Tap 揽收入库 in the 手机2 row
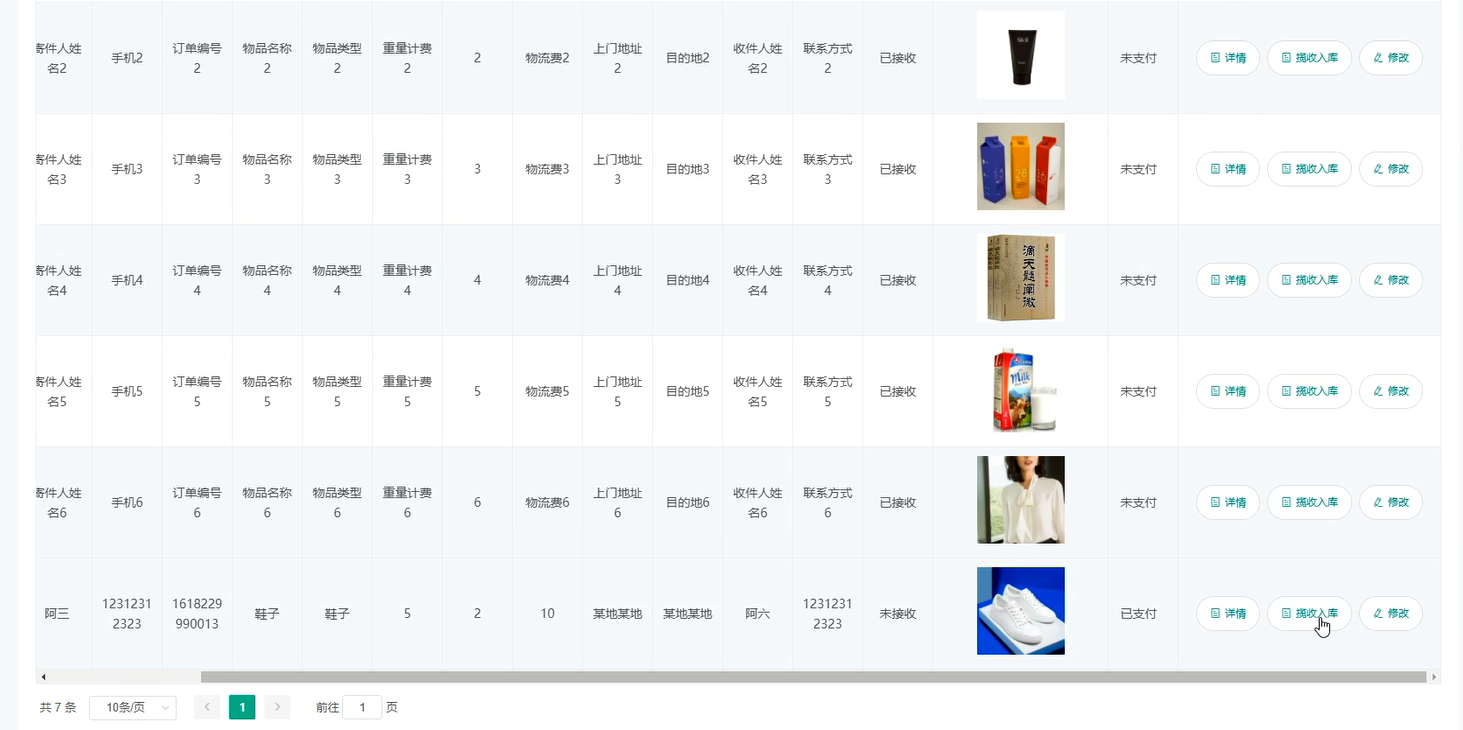Viewport: 1463px width, 730px height. tap(1309, 58)
